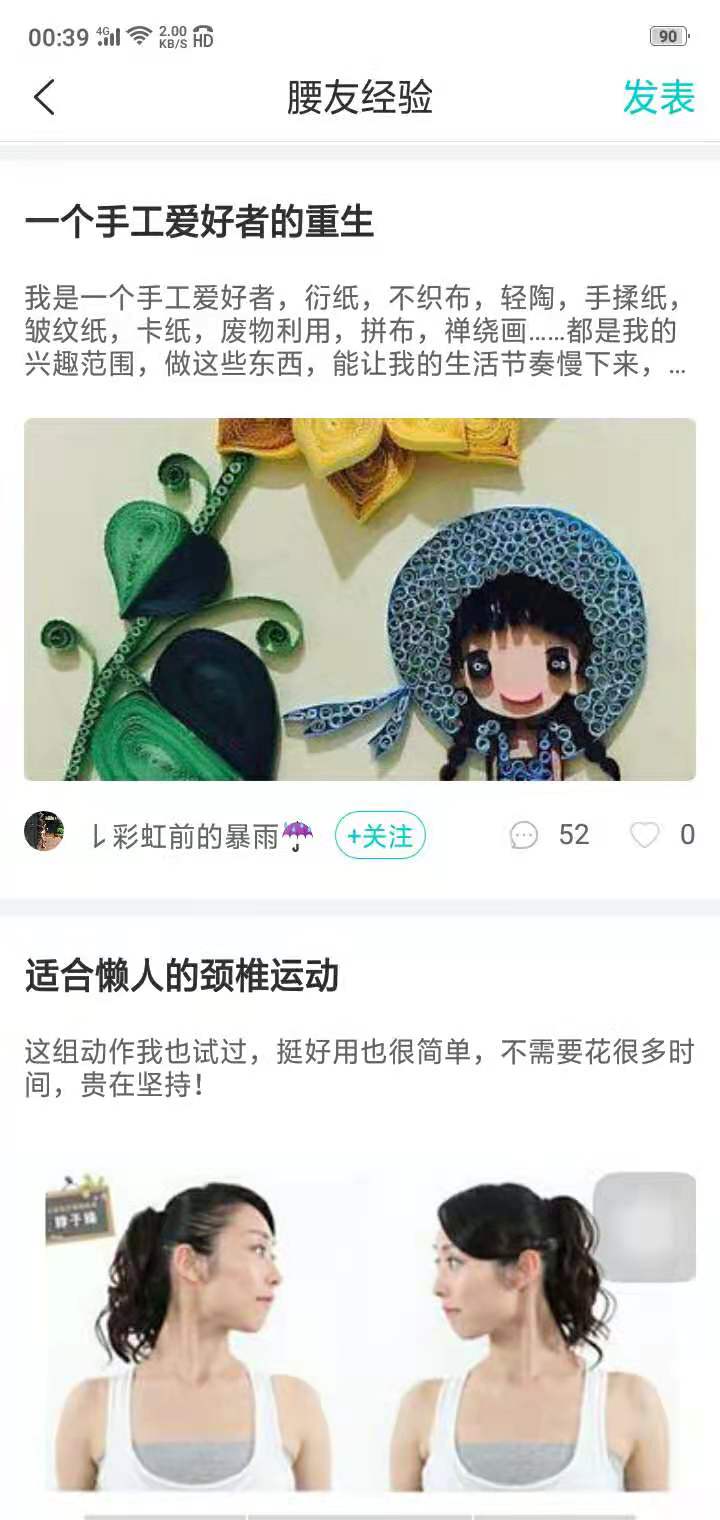The image size is (720, 1520).
Task: Open the 腰友经验 title bar
Action: point(360,99)
